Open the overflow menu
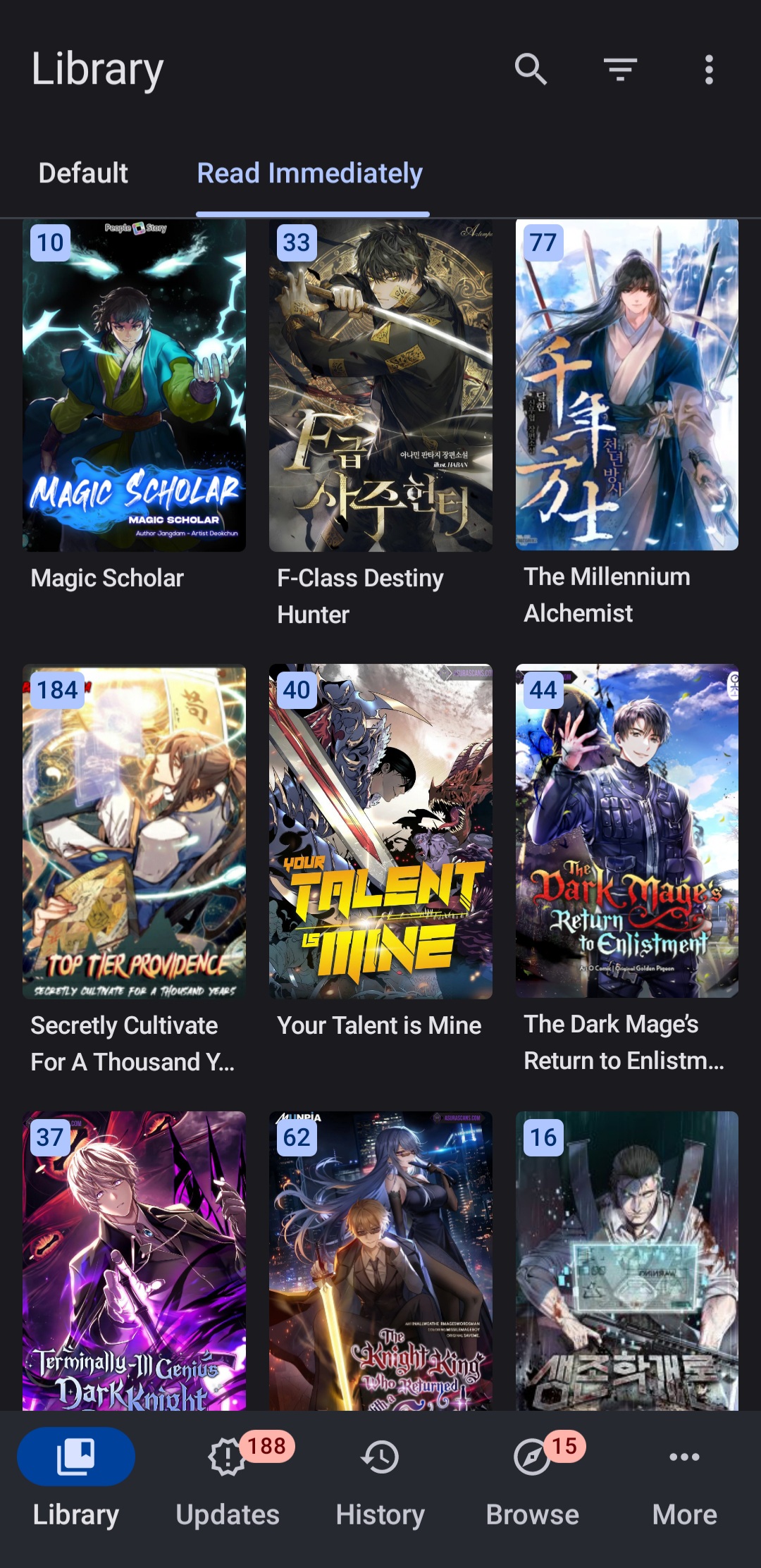The image size is (761, 1568). 709,69
